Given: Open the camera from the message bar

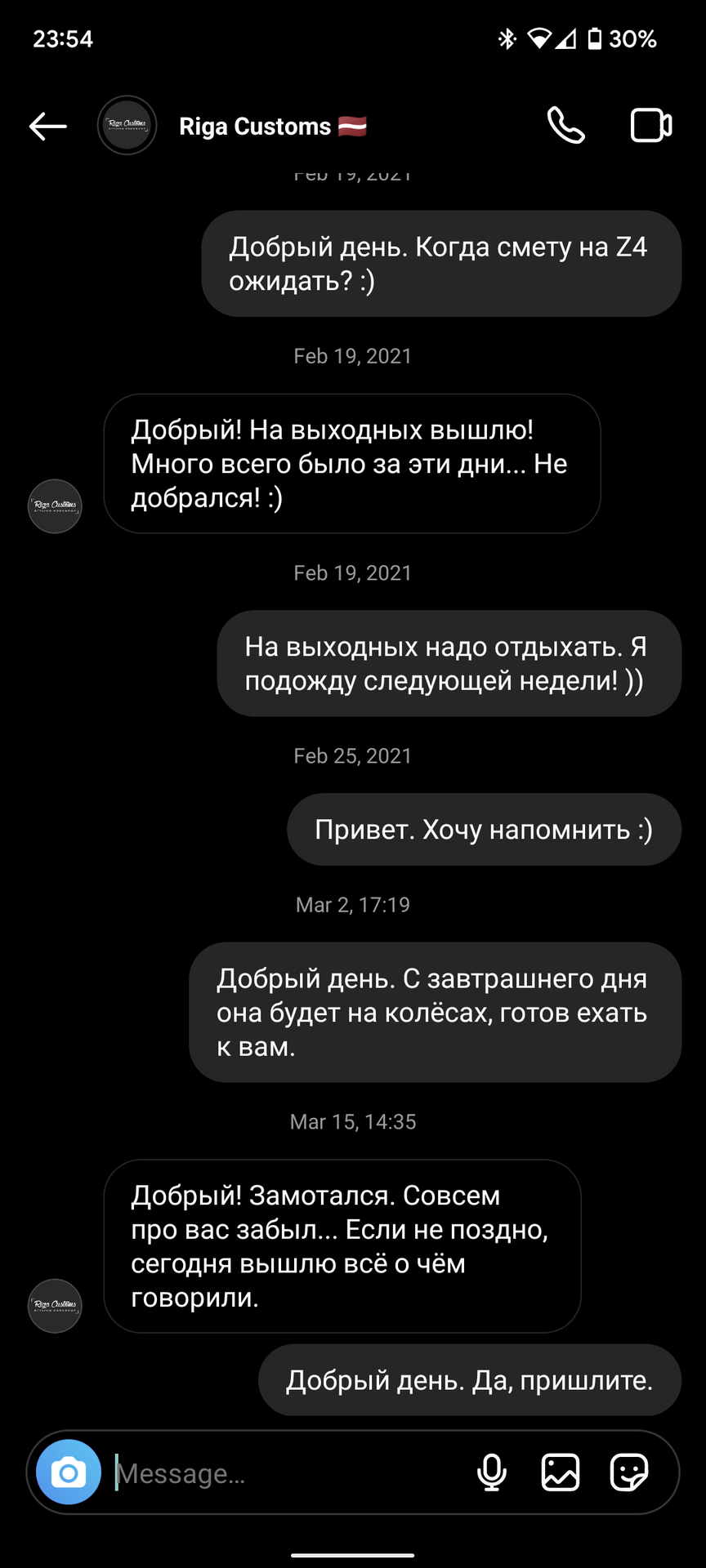Looking at the screenshot, I should pos(69,1472).
